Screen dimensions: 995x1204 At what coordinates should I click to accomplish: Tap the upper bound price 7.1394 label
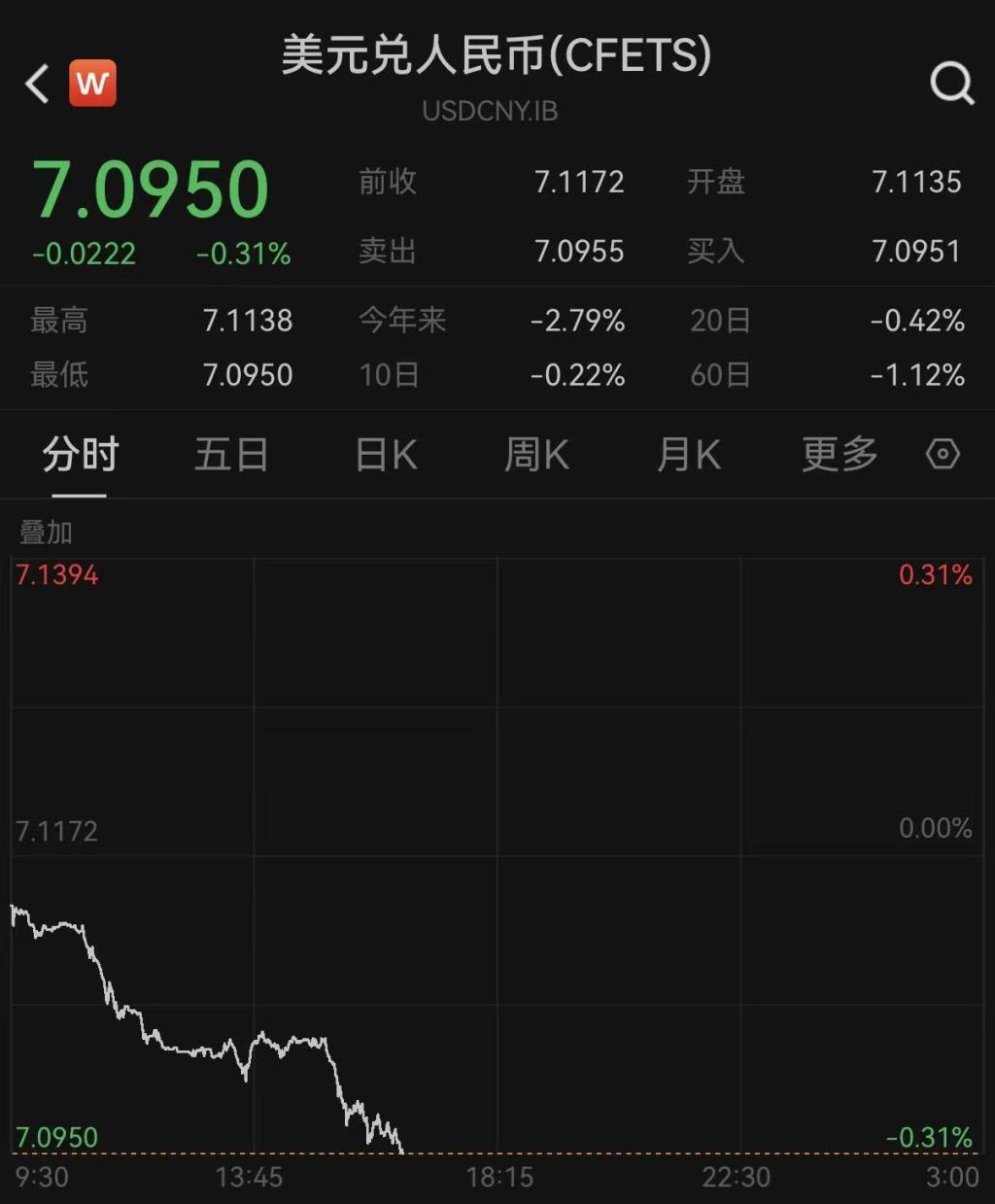click(x=56, y=574)
